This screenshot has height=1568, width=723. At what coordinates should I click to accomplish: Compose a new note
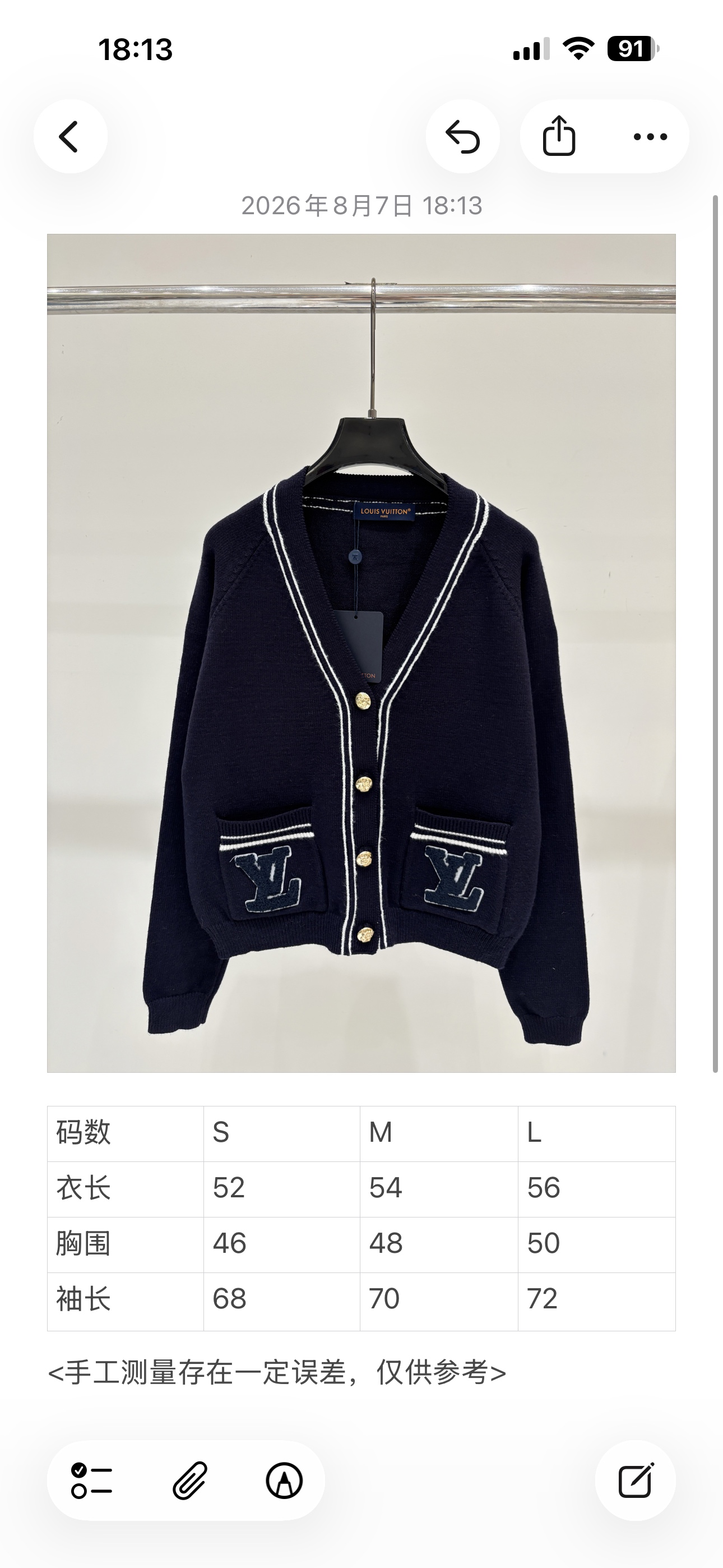(x=636, y=1481)
